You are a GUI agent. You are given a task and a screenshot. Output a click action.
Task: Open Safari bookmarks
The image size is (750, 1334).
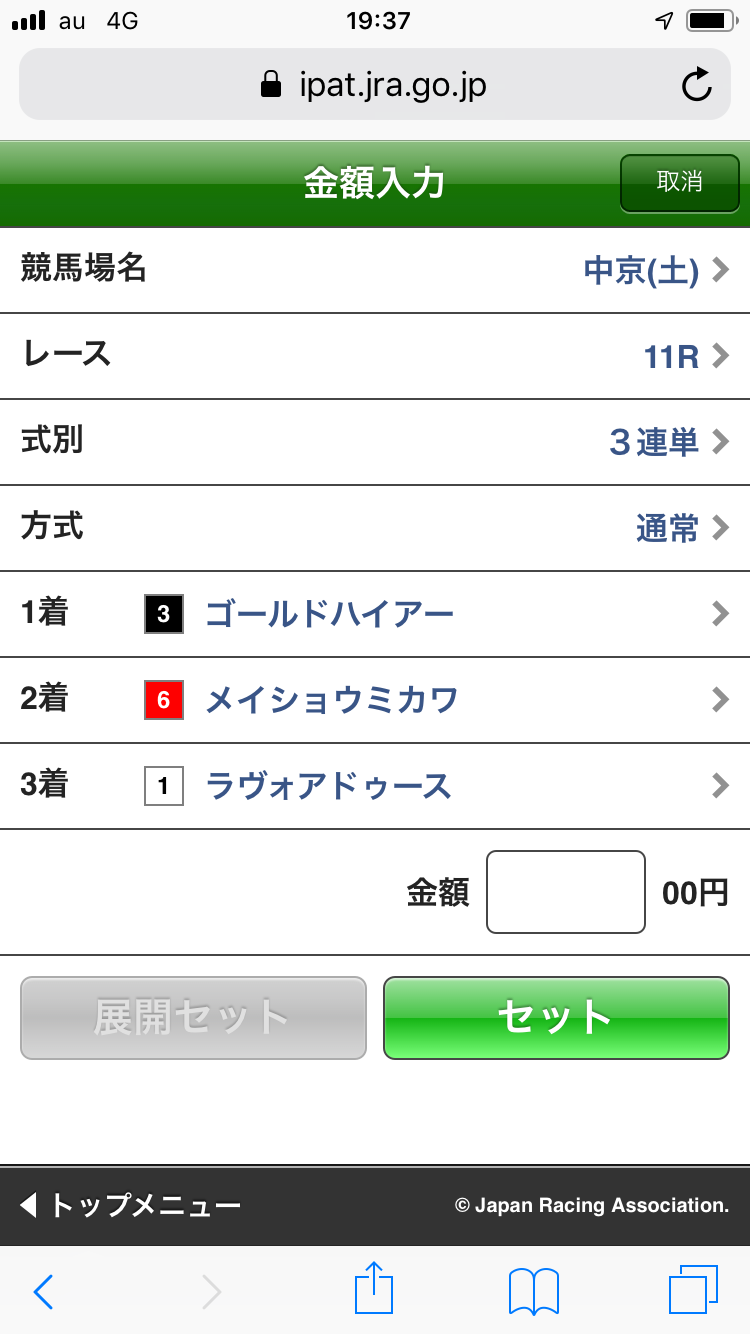533,1291
